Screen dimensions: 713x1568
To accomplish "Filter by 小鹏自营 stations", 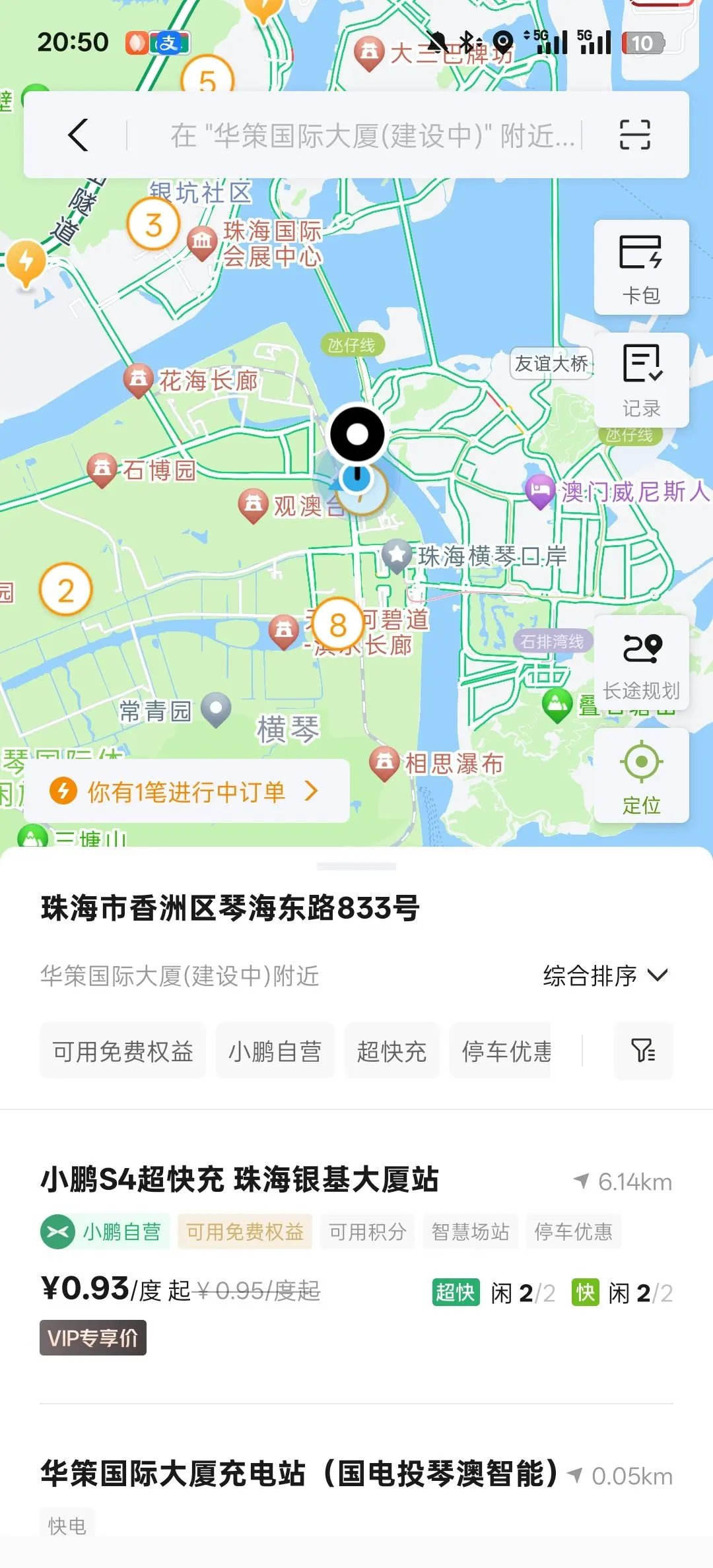I will (x=275, y=1051).
